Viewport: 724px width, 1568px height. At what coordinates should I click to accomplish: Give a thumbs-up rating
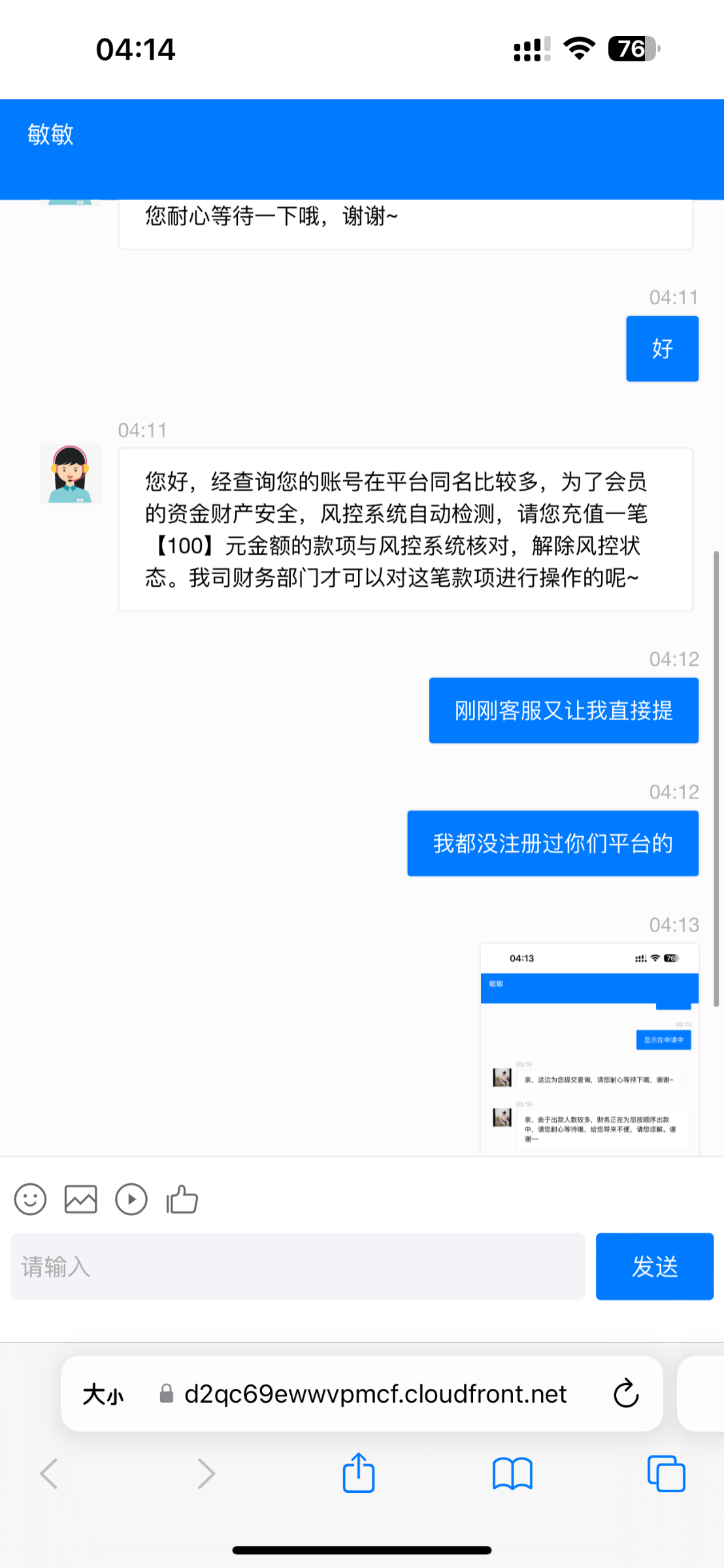pyautogui.click(x=182, y=1200)
